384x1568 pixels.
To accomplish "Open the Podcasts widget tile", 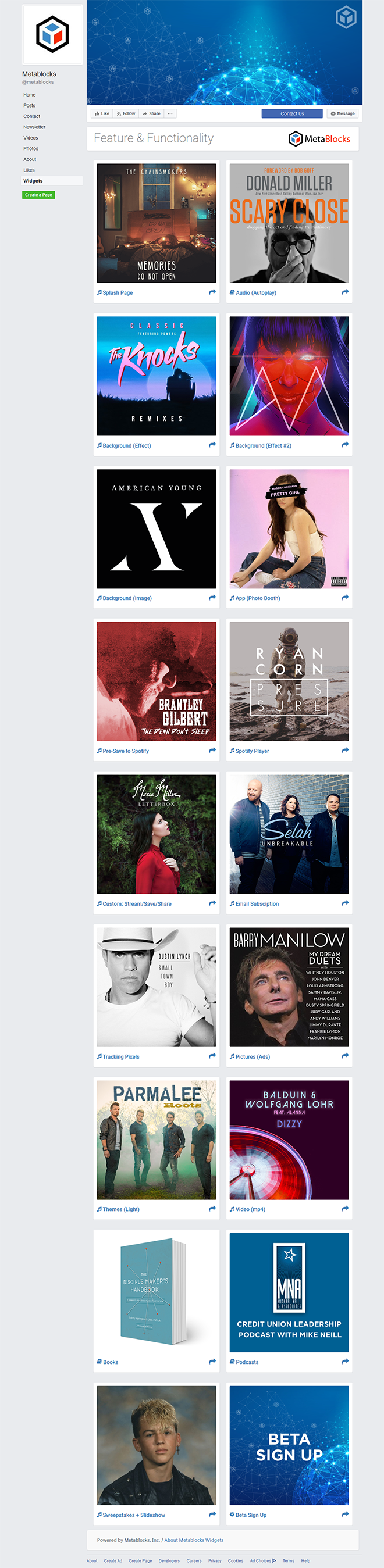I will [x=289, y=1292].
